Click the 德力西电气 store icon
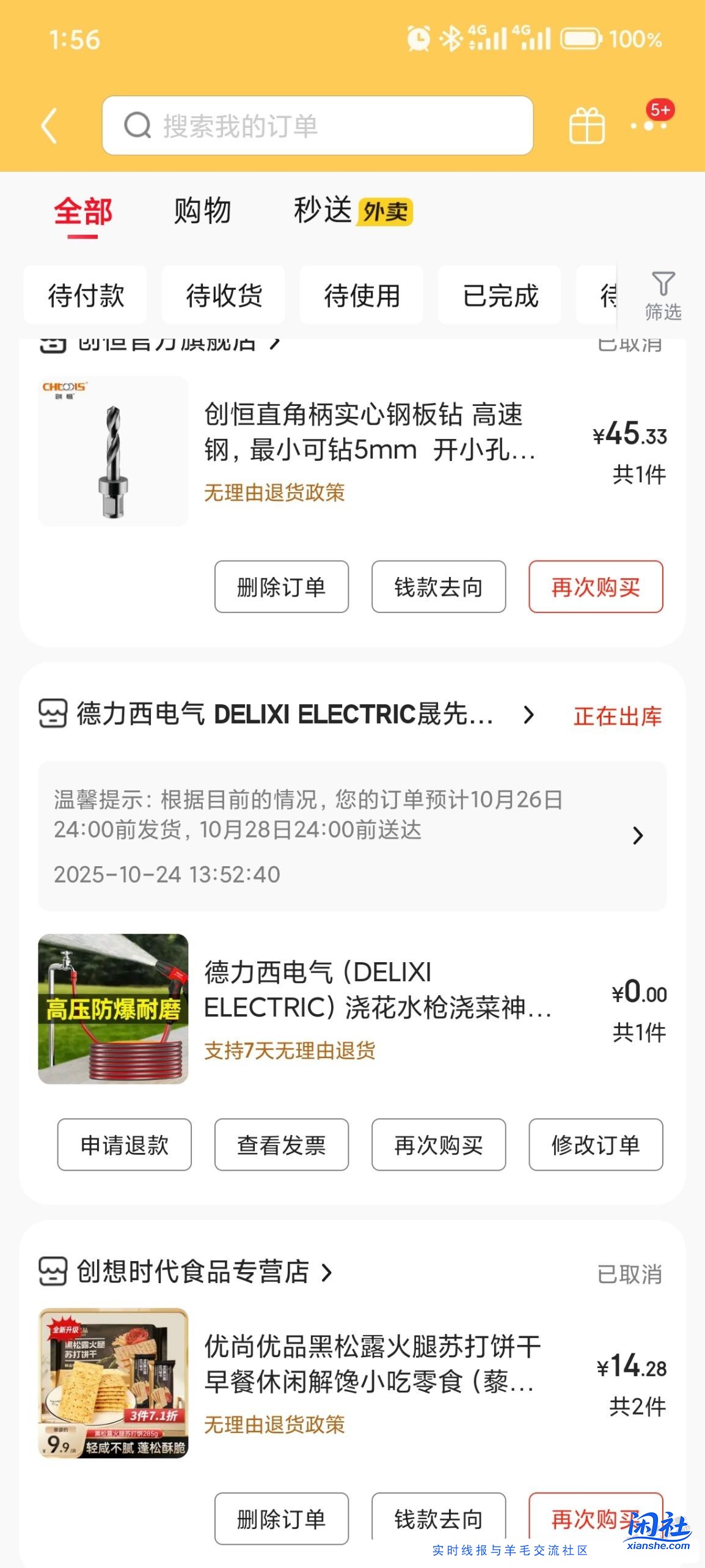The image size is (705, 1568). [53, 712]
